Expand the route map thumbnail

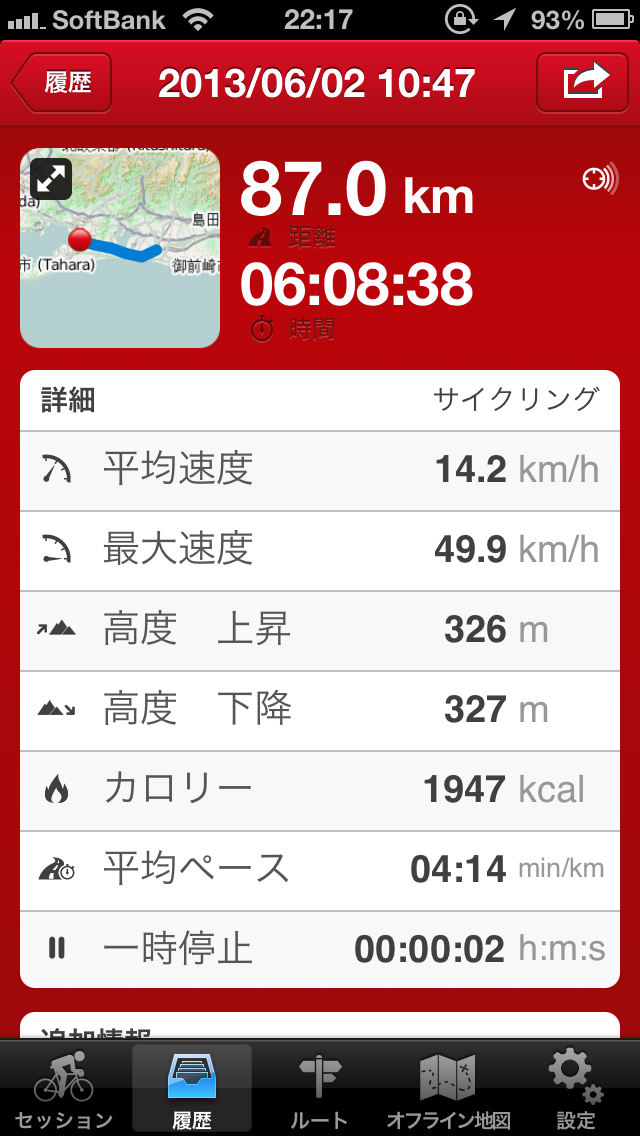point(51,179)
